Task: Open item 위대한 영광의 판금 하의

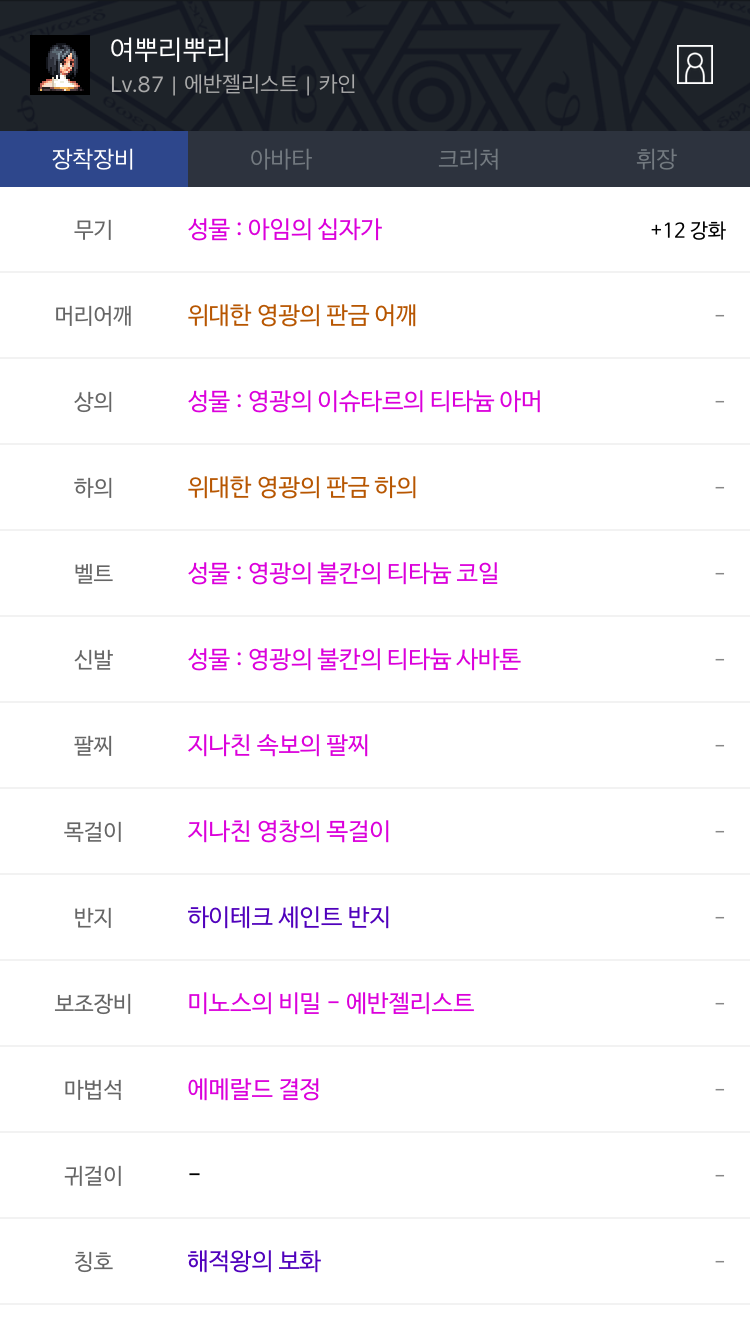Action: tap(302, 488)
